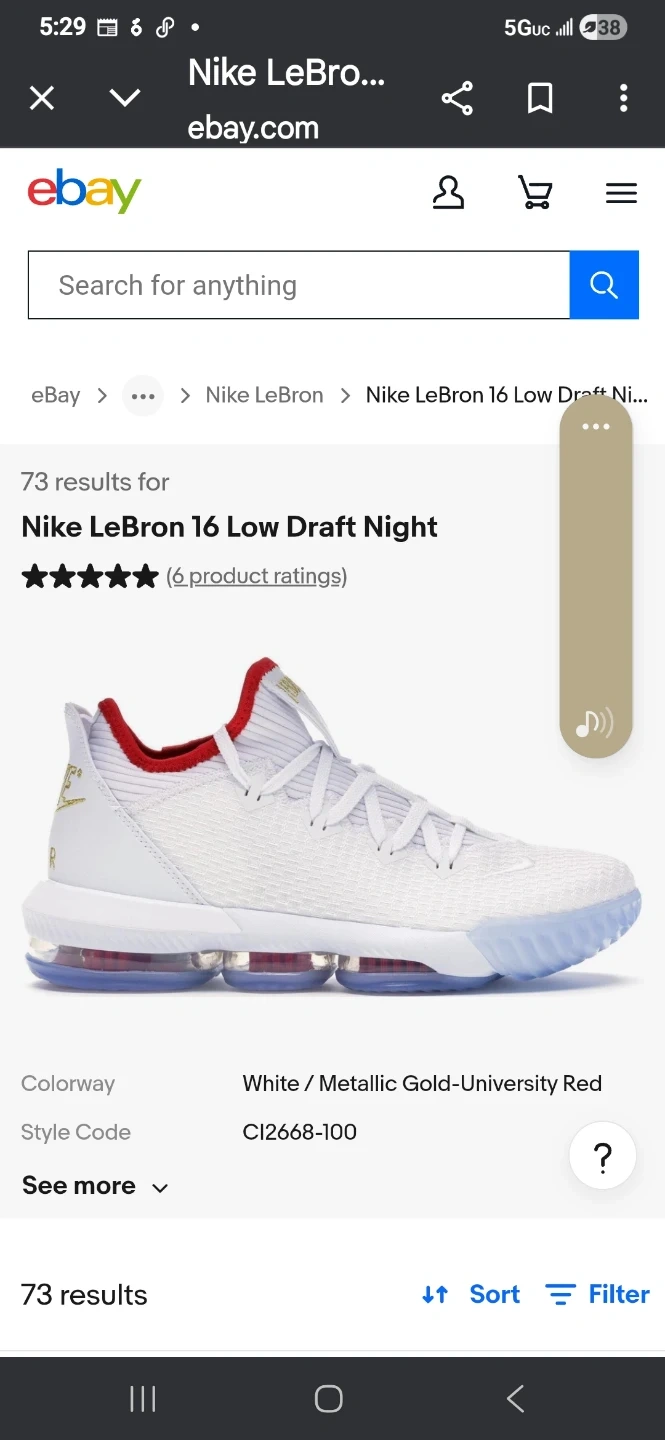Open the shopping cart

pos(536,192)
